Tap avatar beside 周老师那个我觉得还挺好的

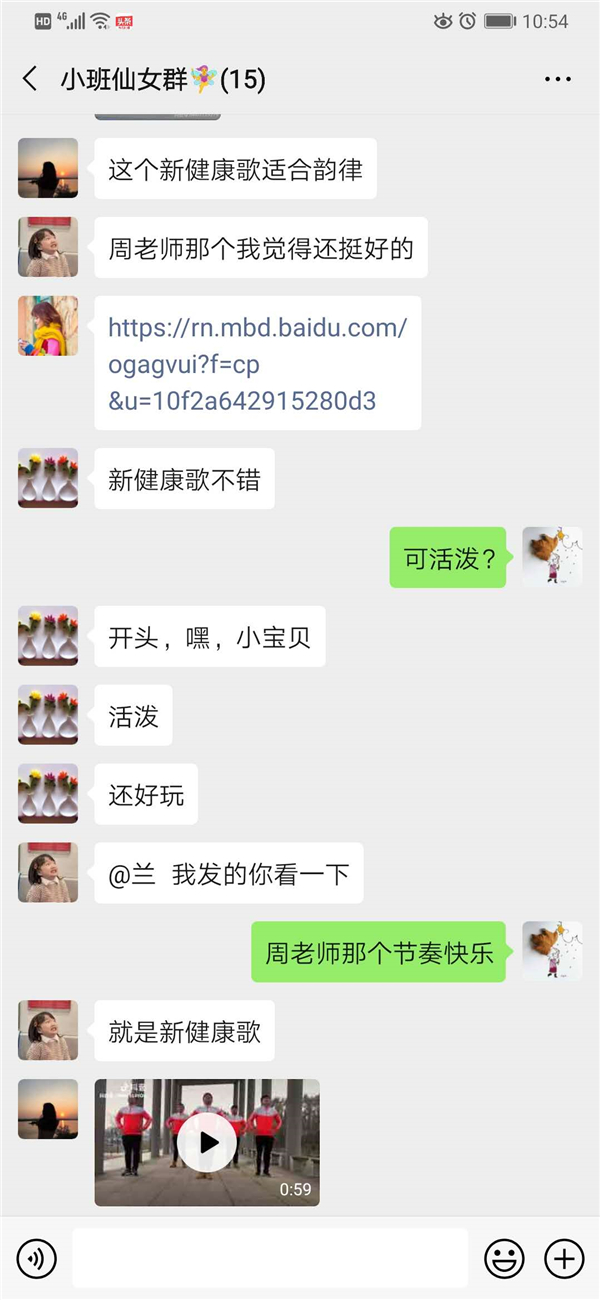click(48, 247)
